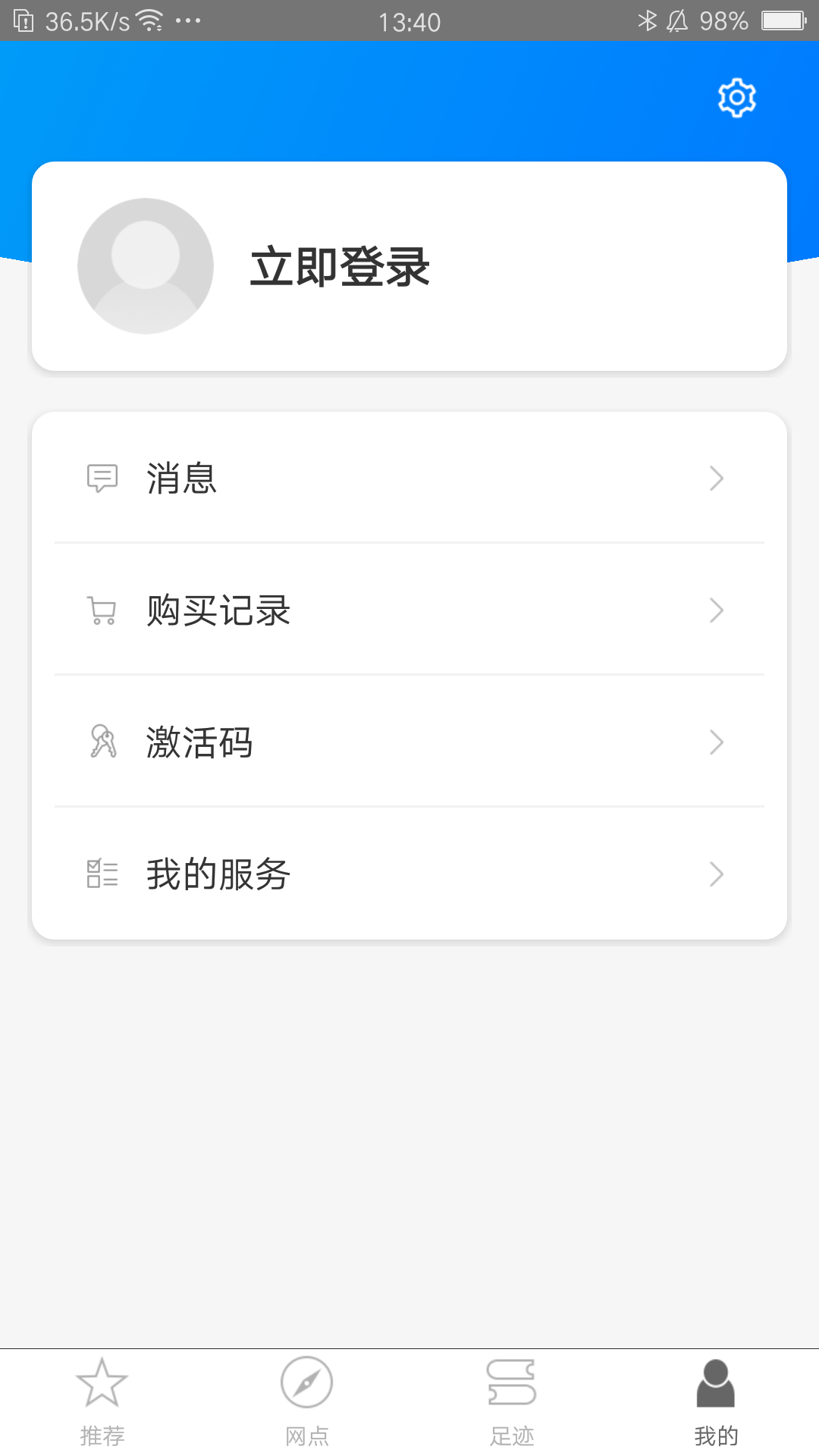Open the 我的服务 menu entry

pos(218,874)
